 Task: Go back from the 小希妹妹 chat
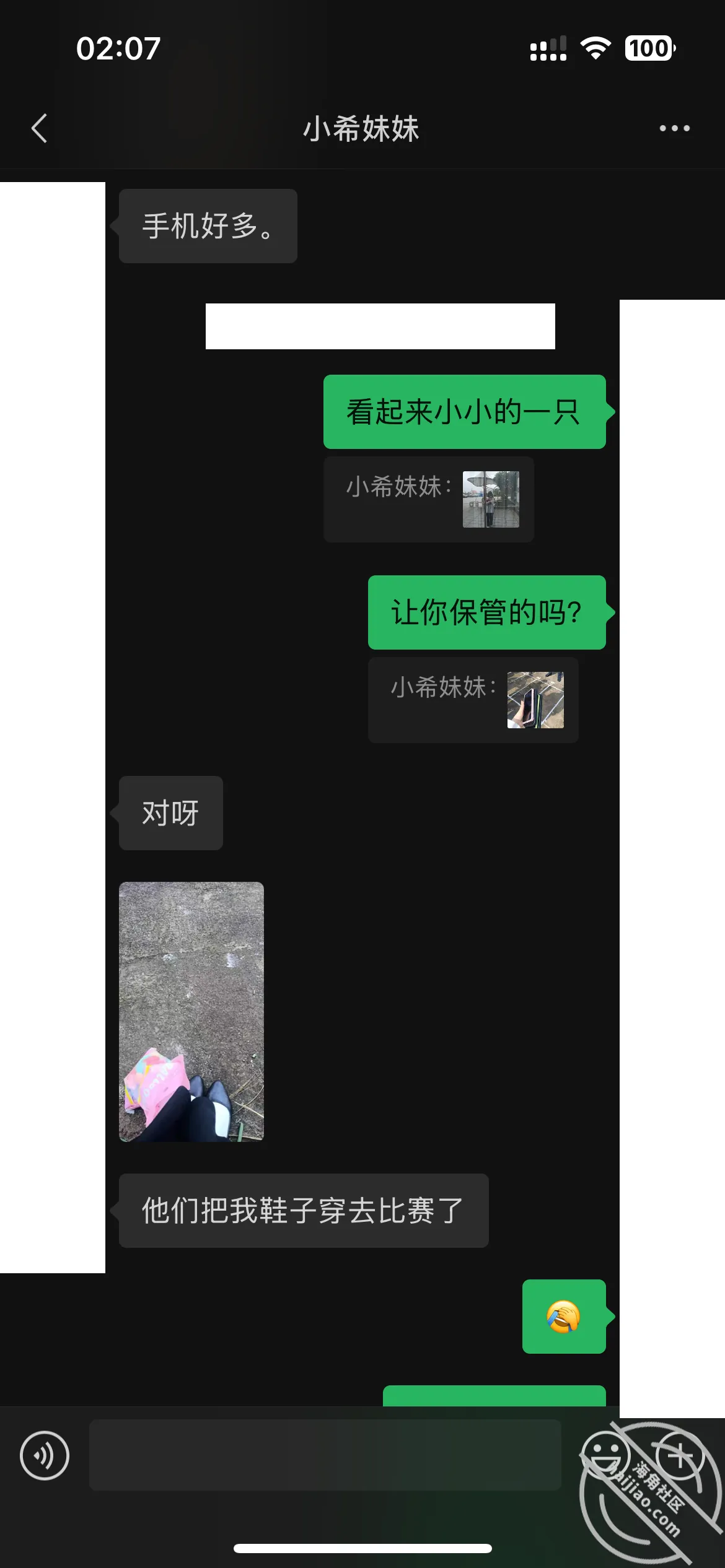point(39,128)
